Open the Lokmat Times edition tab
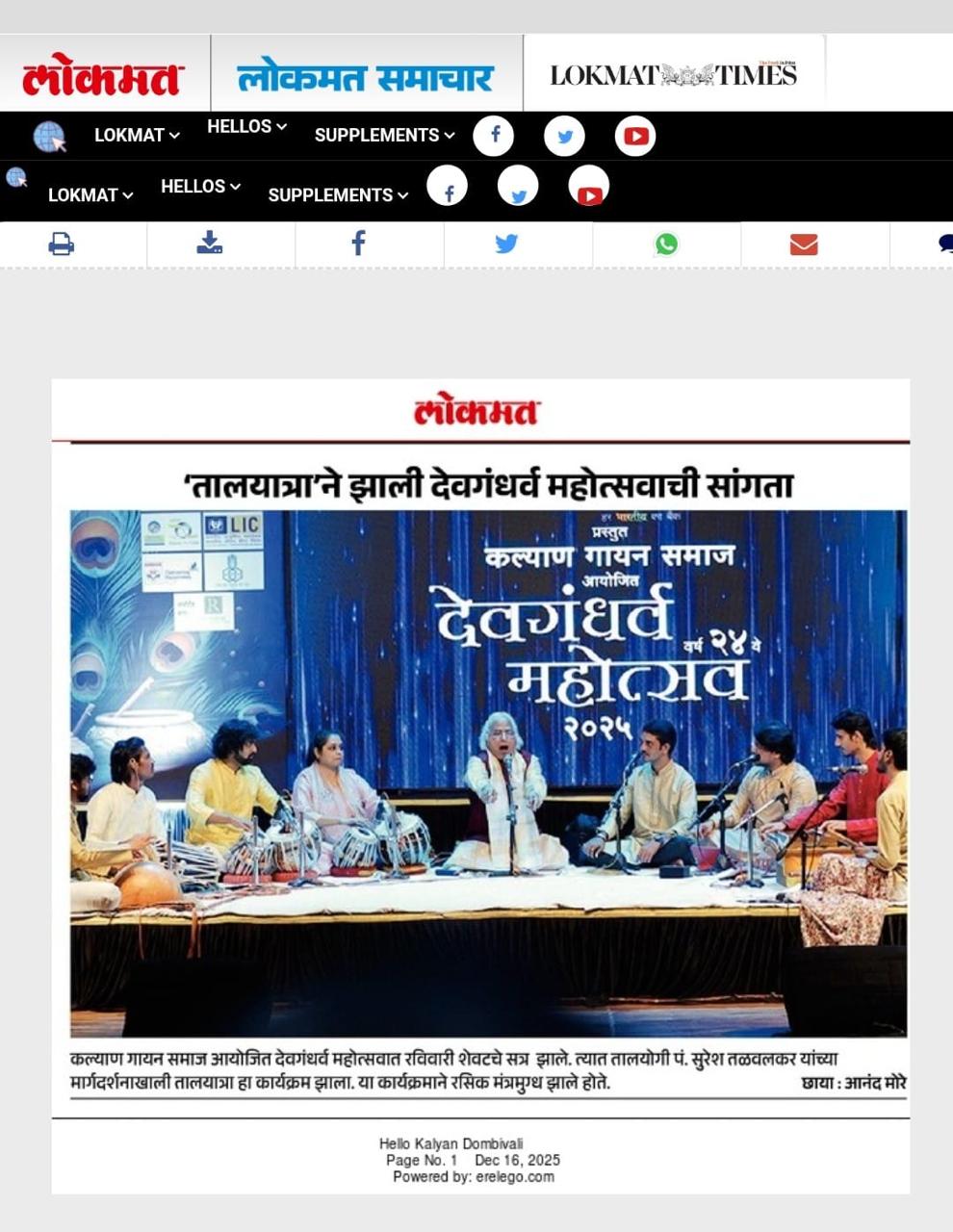This screenshot has width=953, height=1232. 674,74
